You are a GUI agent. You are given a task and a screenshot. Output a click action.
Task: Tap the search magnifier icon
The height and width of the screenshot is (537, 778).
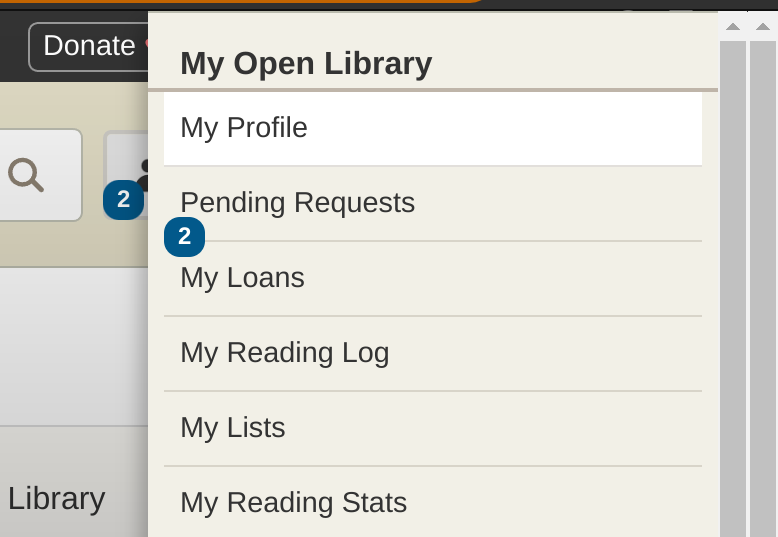click(x=27, y=175)
